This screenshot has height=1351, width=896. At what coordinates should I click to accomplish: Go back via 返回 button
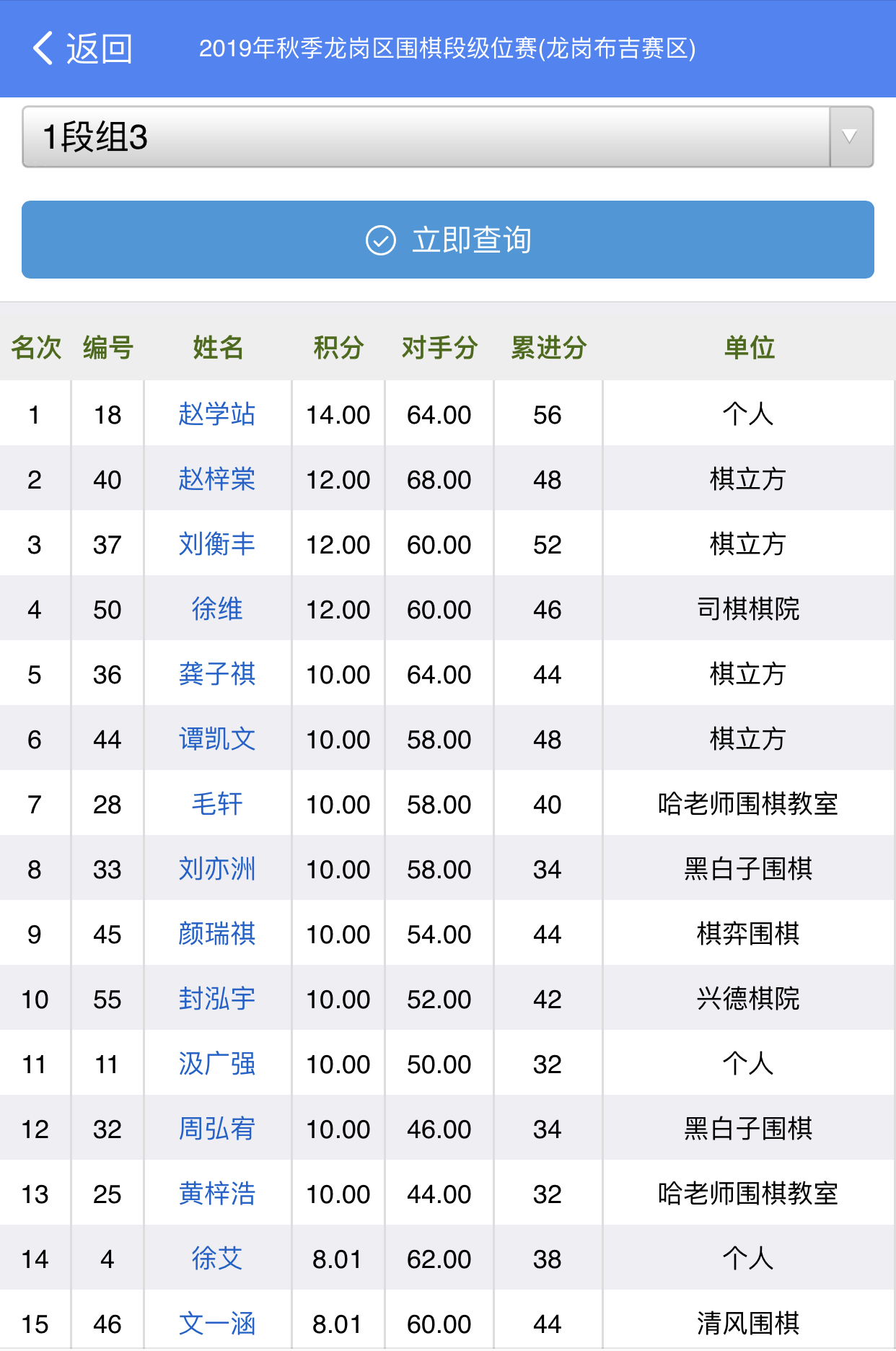tap(82, 49)
